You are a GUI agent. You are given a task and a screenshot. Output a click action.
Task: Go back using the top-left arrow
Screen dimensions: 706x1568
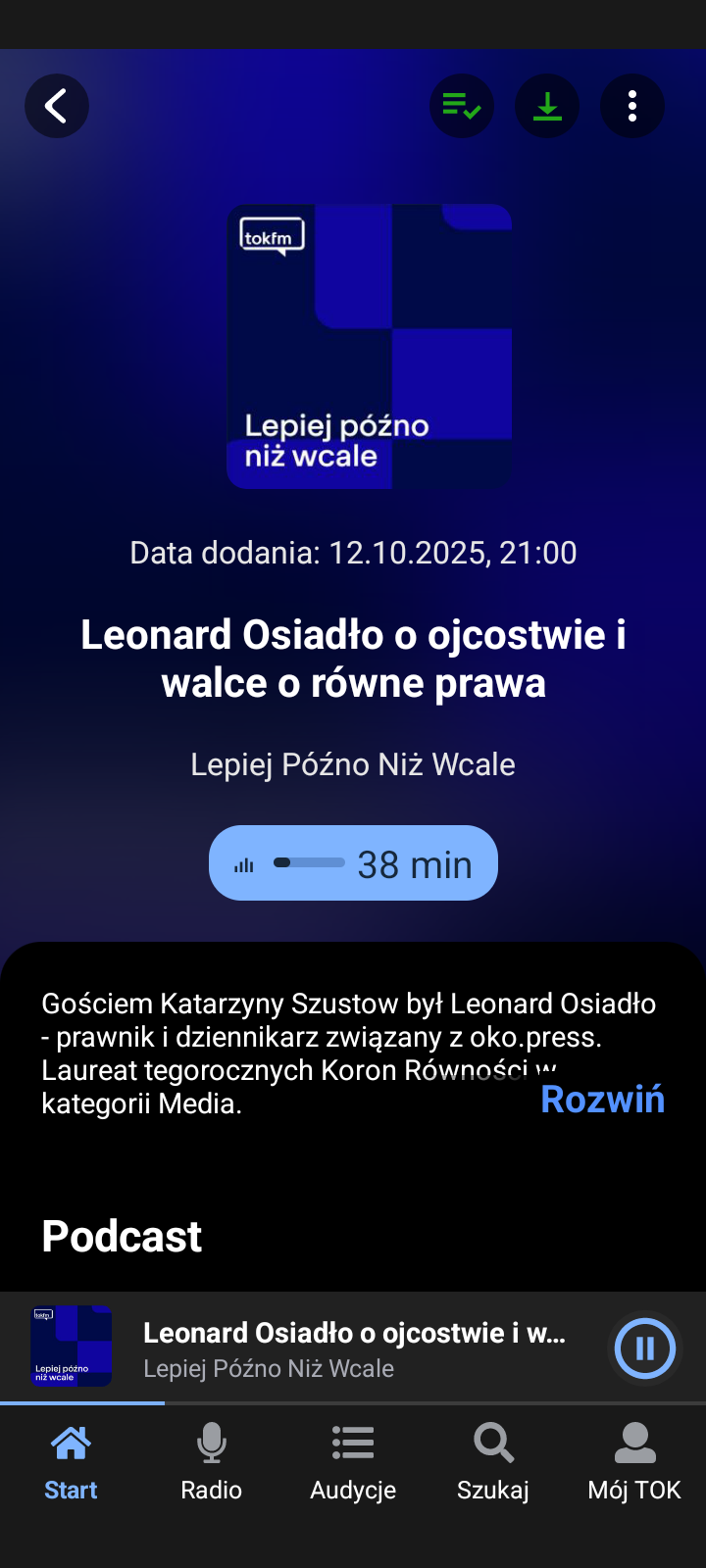57,106
